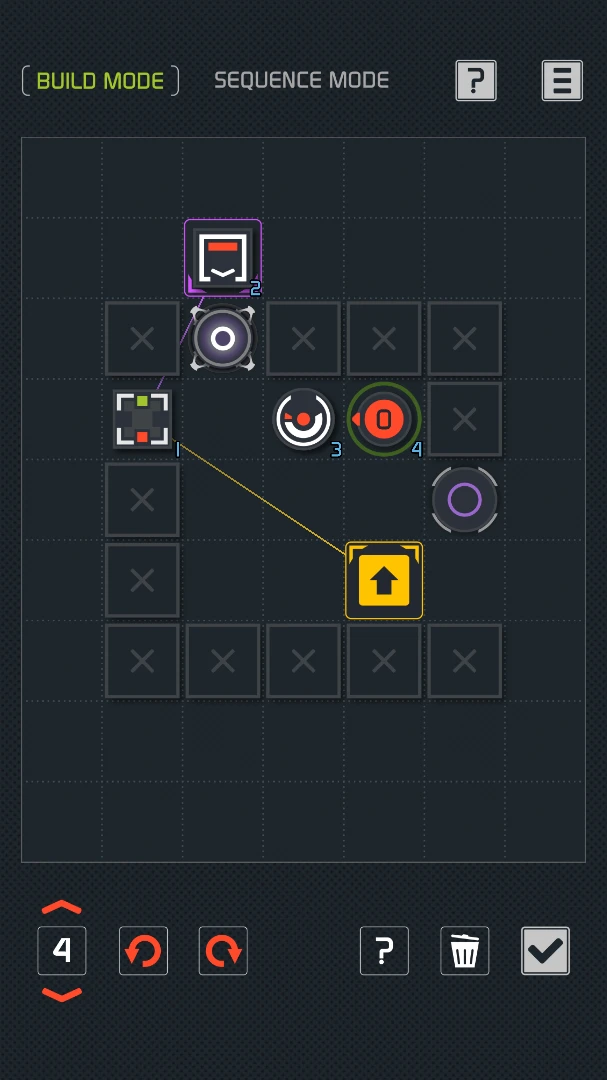
Task: Select the square frame piece numbered 1
Action: 142,419
